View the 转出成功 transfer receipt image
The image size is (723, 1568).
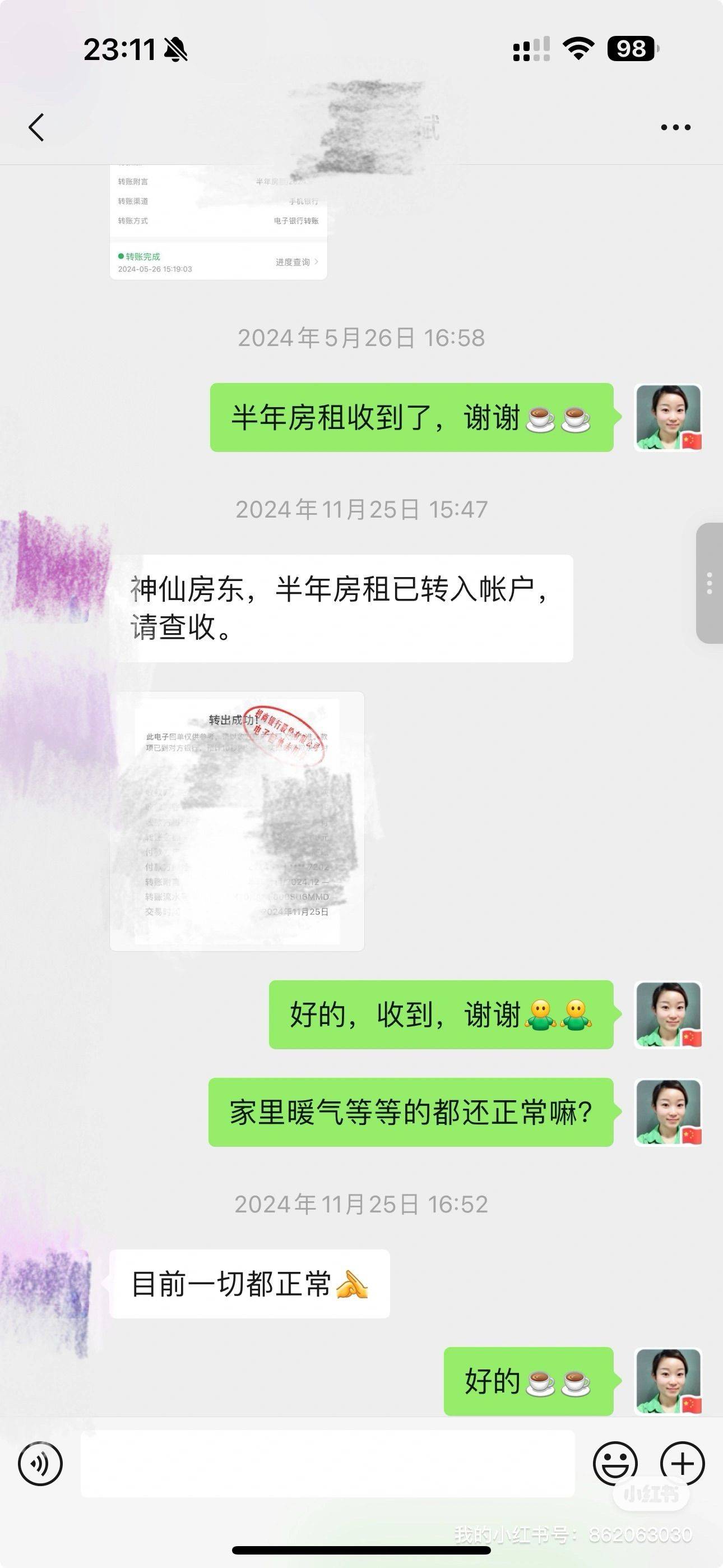(x=237, y=820)
